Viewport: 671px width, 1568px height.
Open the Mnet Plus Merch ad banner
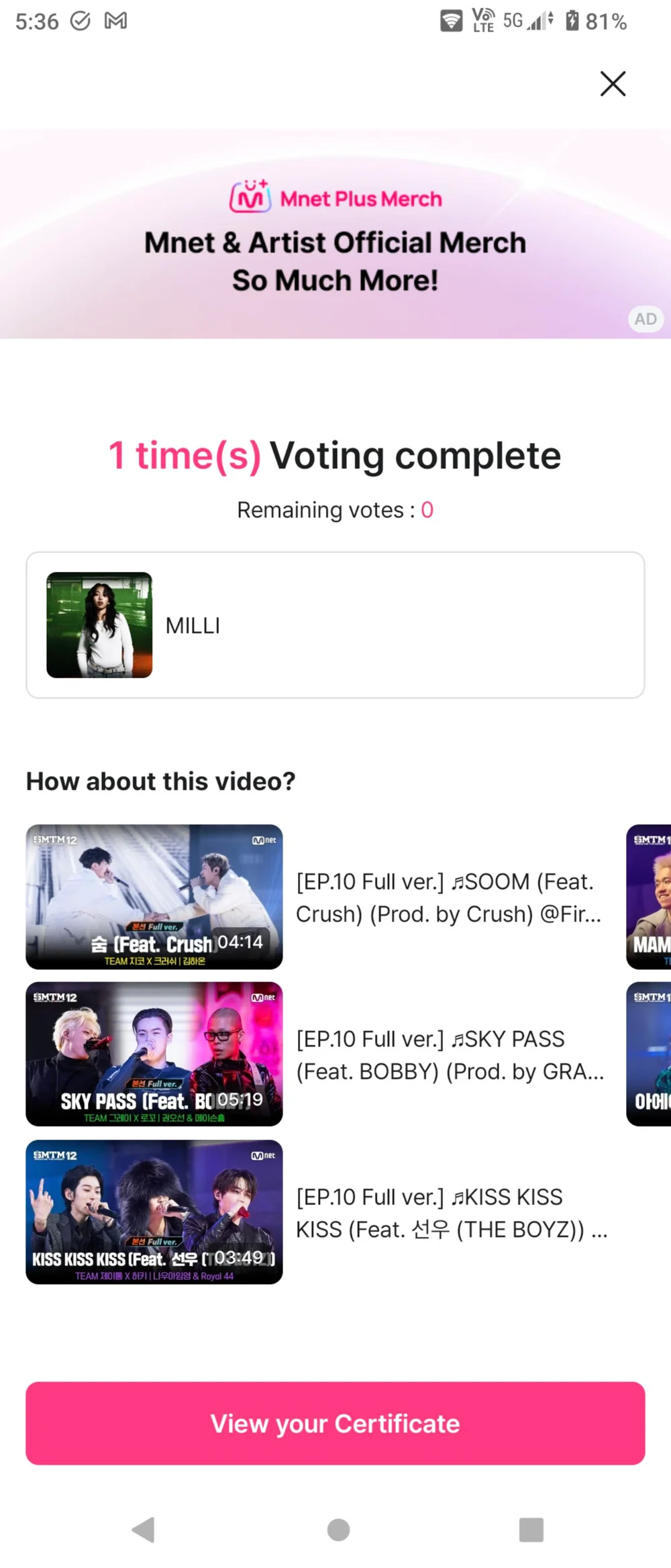[335, 235]
